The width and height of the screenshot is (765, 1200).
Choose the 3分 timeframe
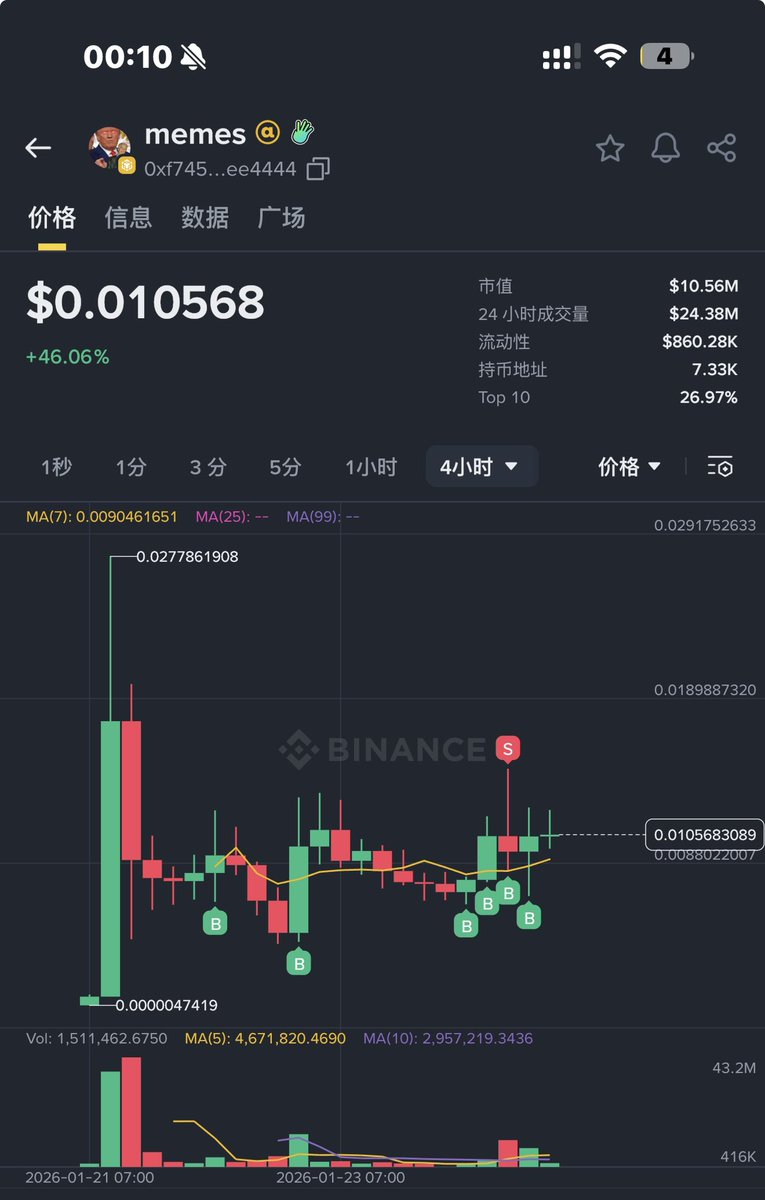coord(208,467)
